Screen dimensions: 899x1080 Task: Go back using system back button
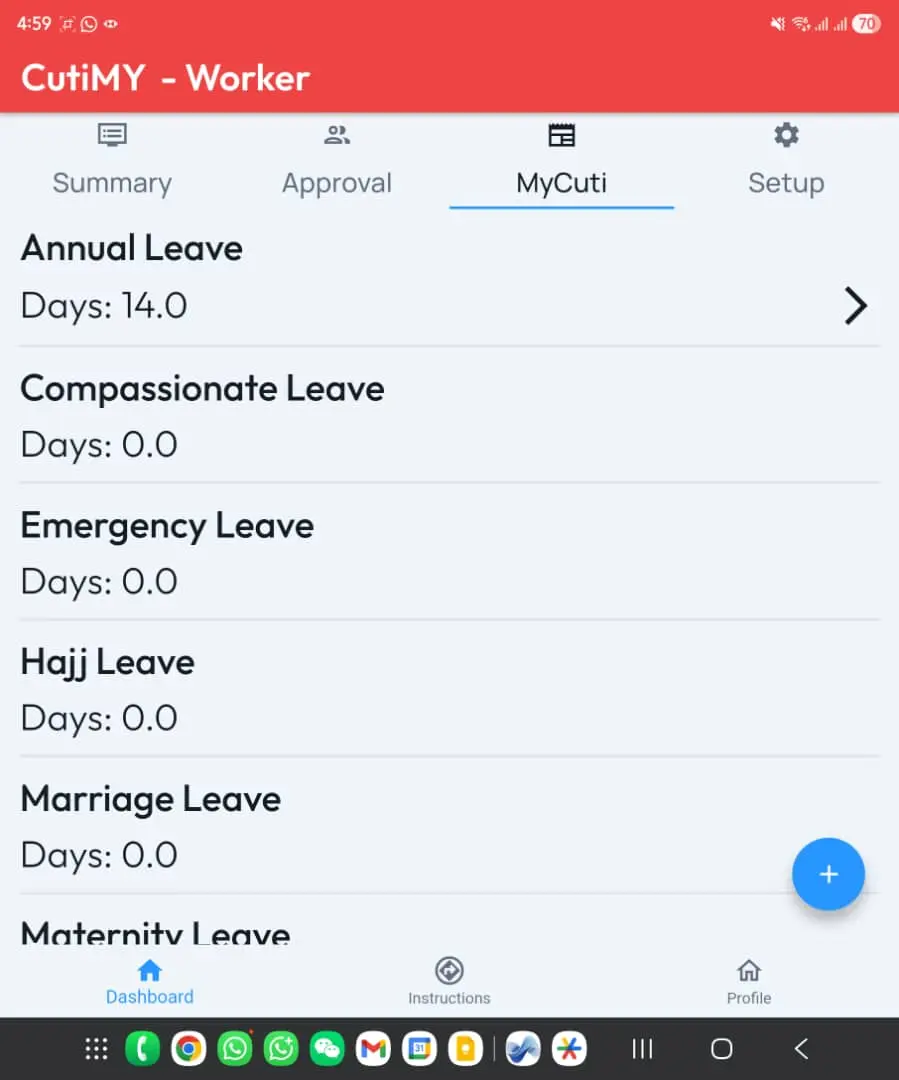801,1049
